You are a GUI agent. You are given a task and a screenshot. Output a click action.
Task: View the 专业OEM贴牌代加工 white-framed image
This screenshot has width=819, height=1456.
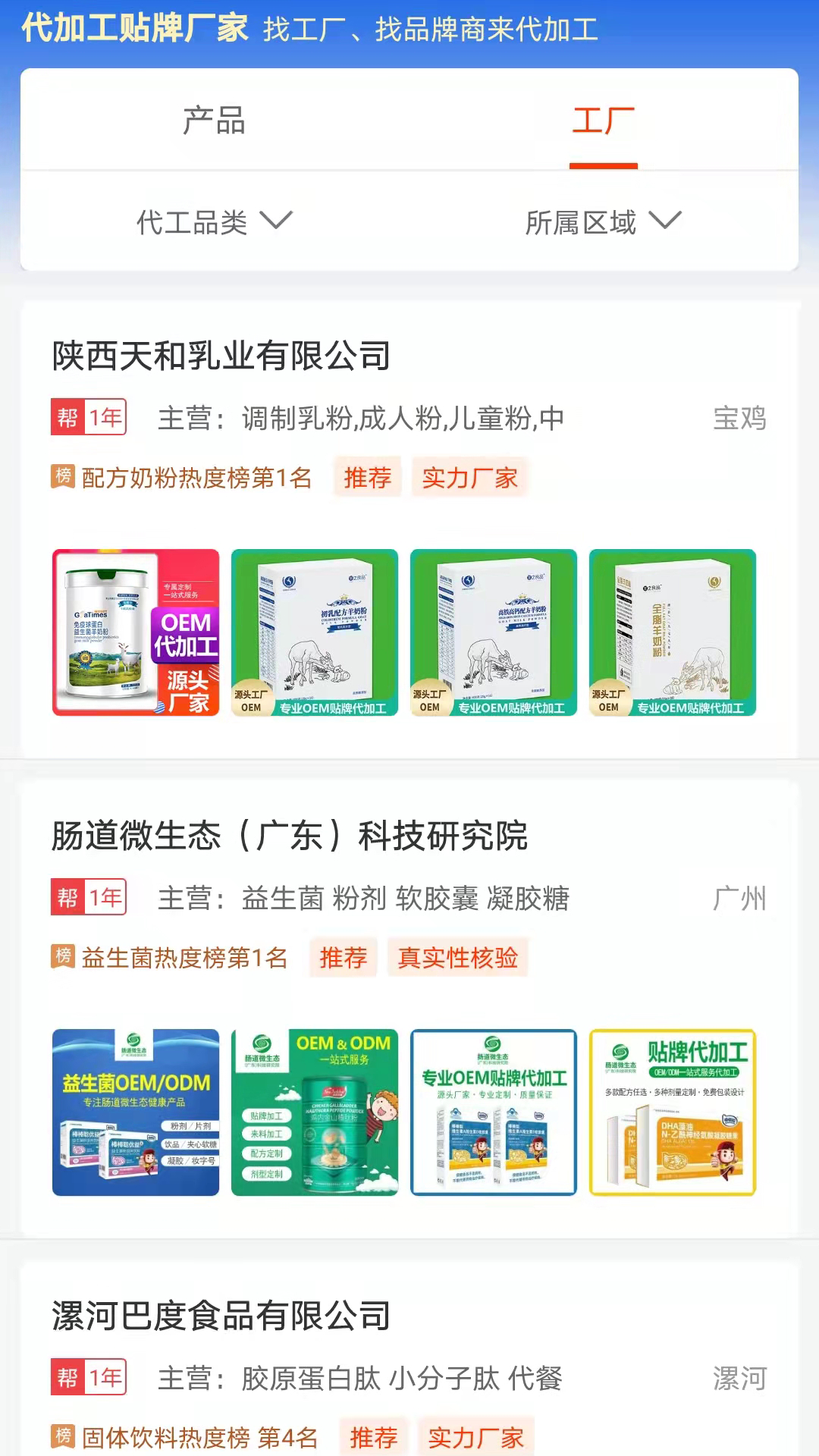click(x=494, y=1112)
